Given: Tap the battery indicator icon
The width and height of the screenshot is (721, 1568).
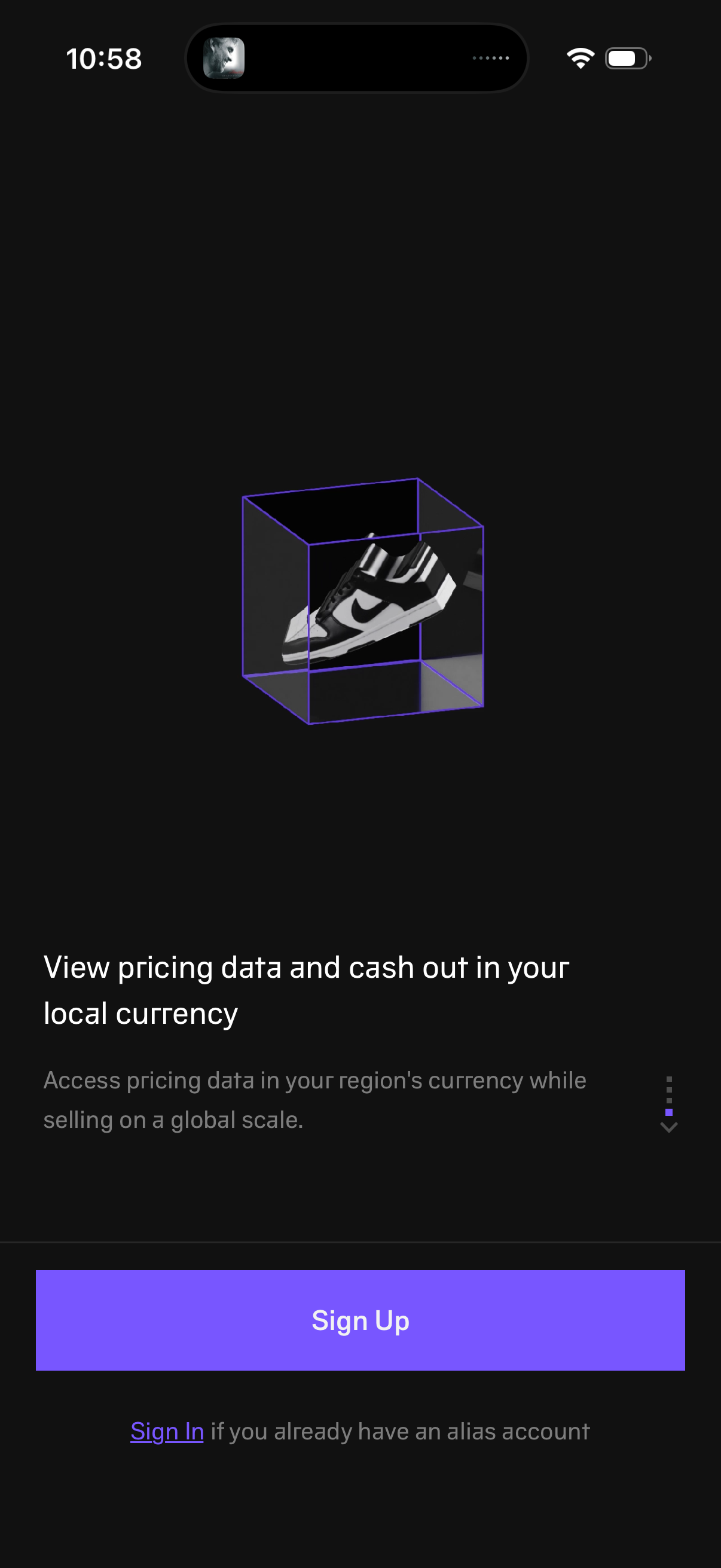Looking at the screenshot, I should tap(627, 58).
